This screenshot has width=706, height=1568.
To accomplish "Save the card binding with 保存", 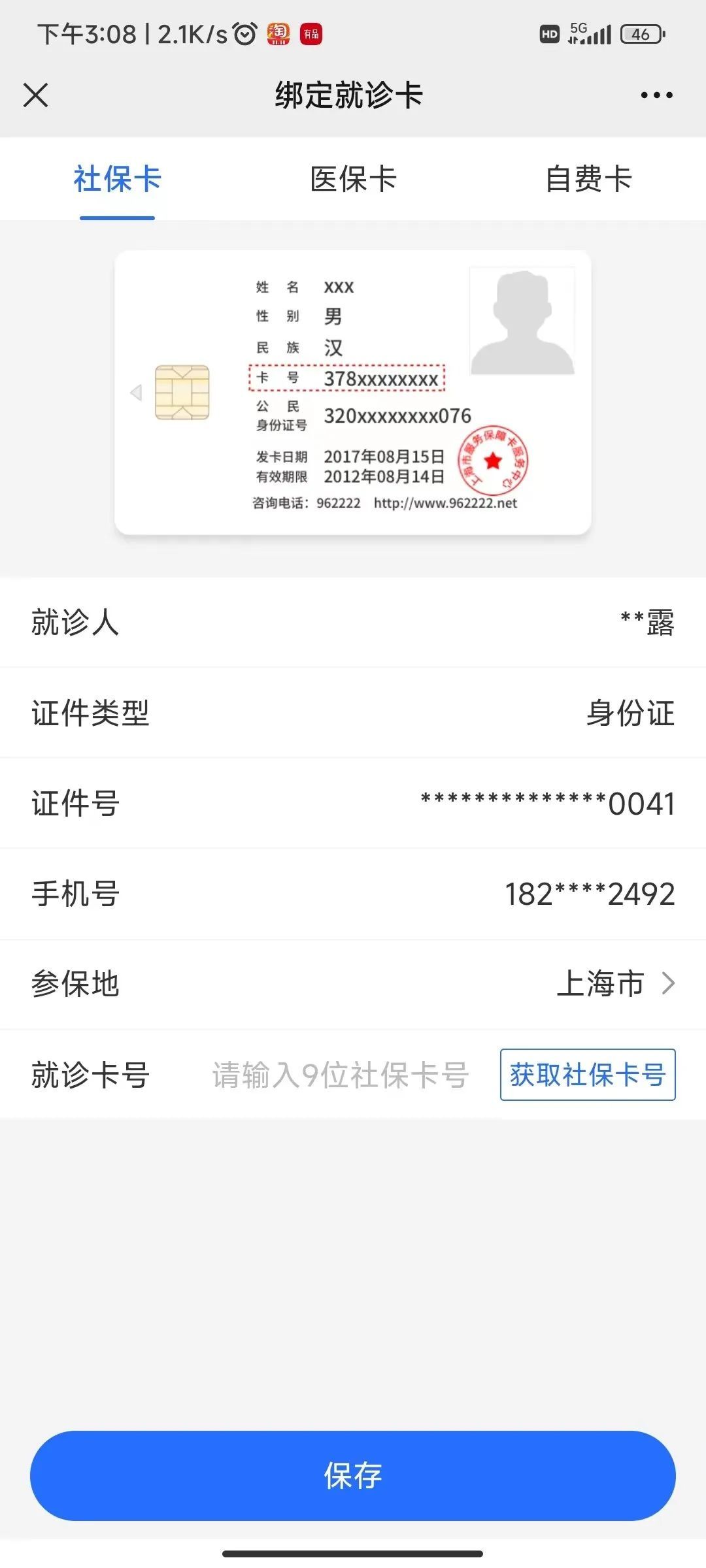I will click(353, 1475).
